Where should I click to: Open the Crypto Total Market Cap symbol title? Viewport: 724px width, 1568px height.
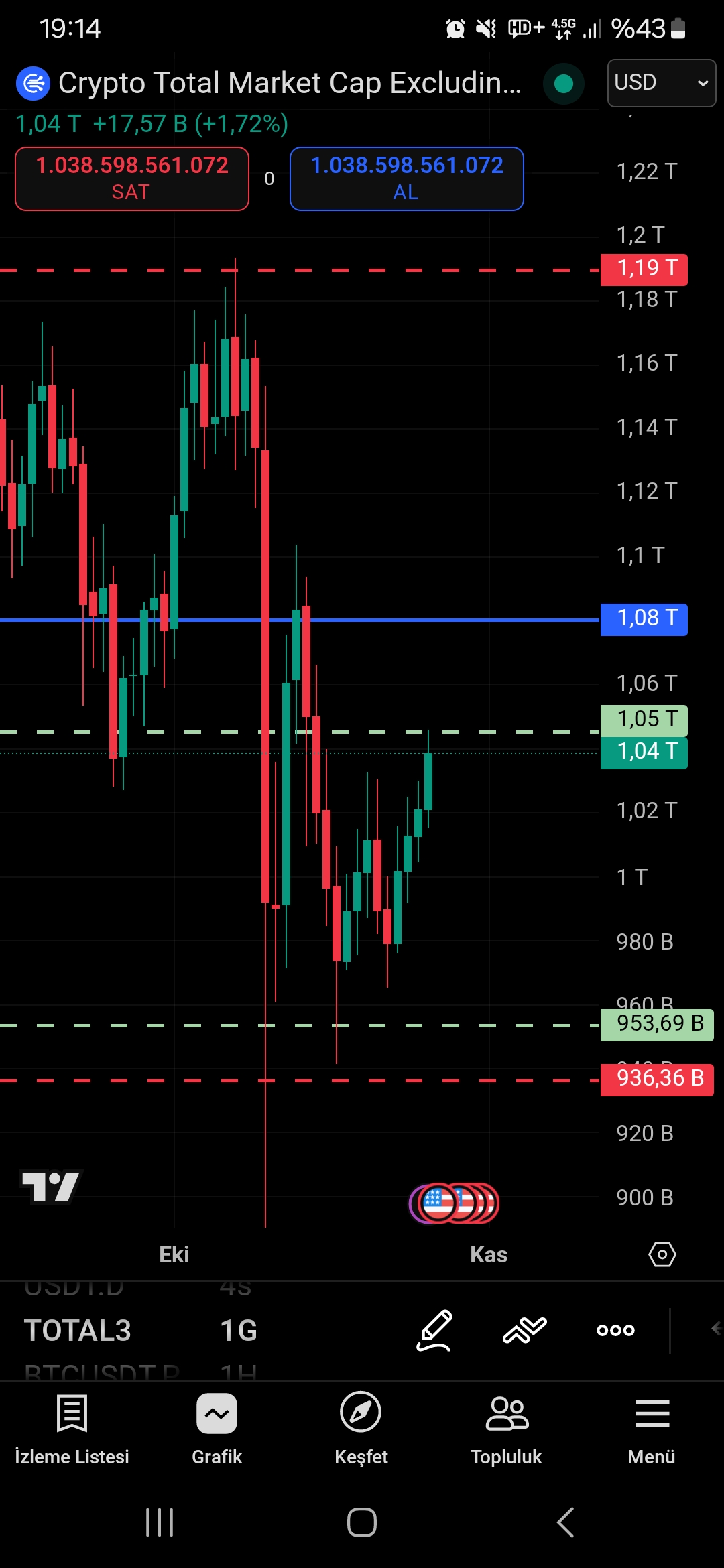pyautogui.click(x=289, y=83)
